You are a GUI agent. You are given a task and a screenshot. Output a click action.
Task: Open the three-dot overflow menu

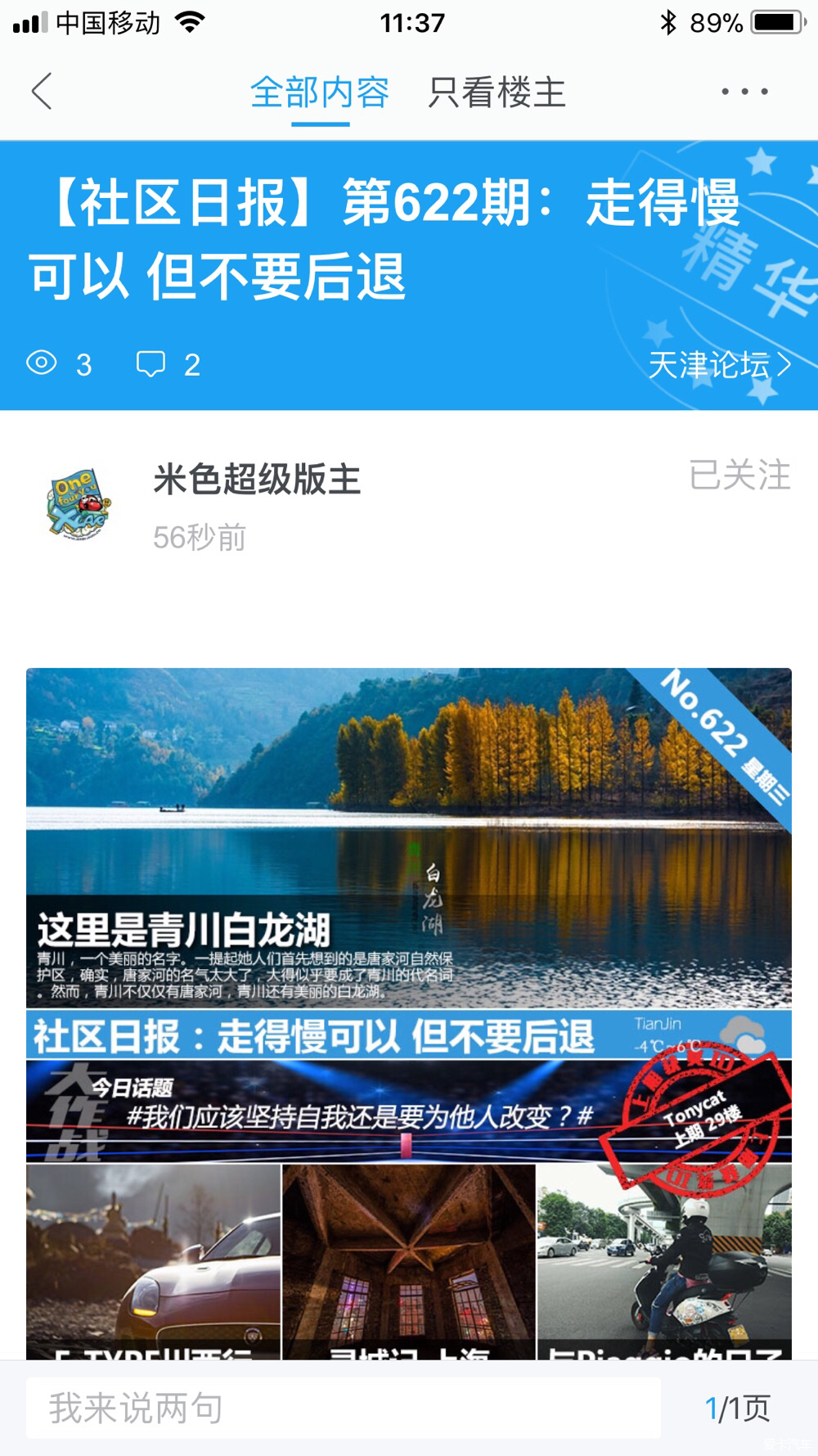[744, 92]
